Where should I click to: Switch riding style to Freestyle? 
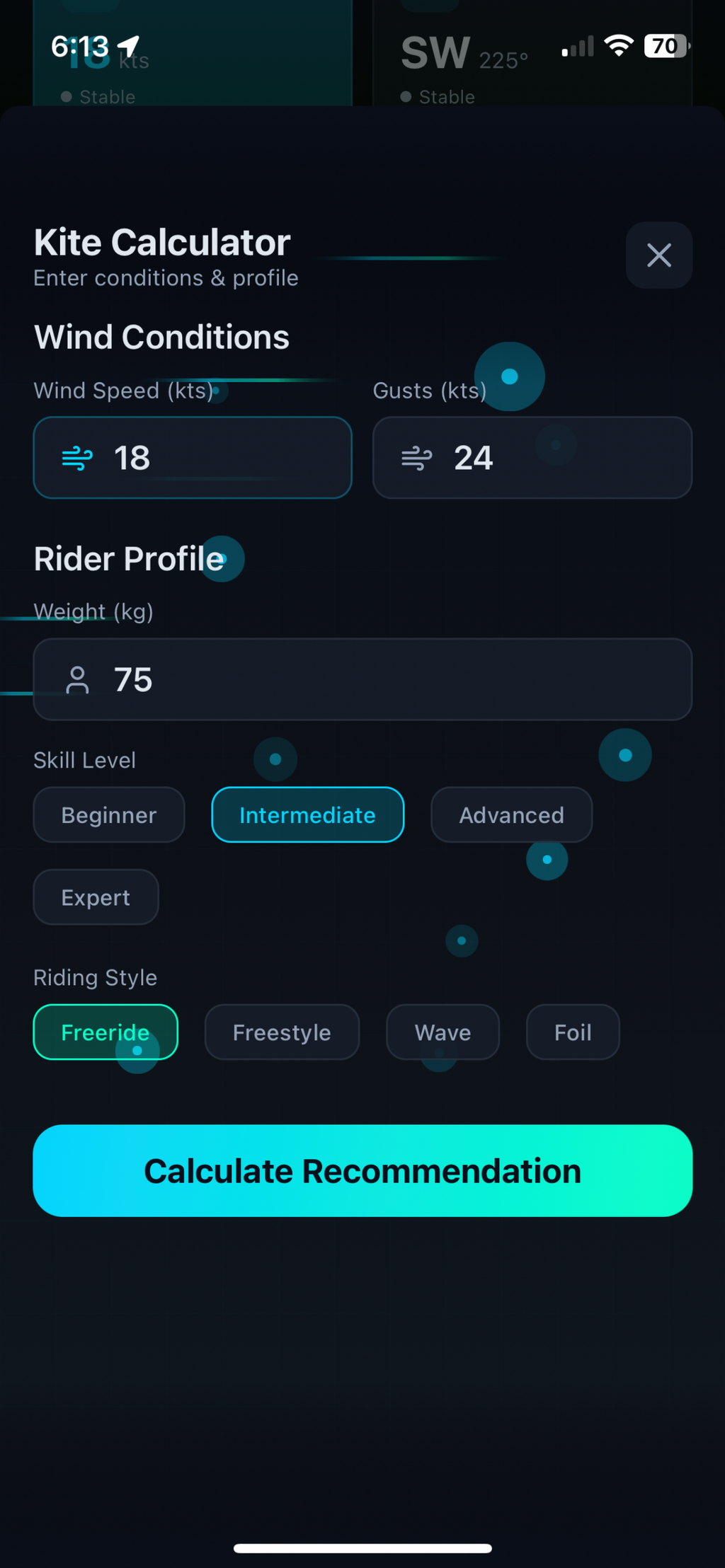click(282, 1032)
